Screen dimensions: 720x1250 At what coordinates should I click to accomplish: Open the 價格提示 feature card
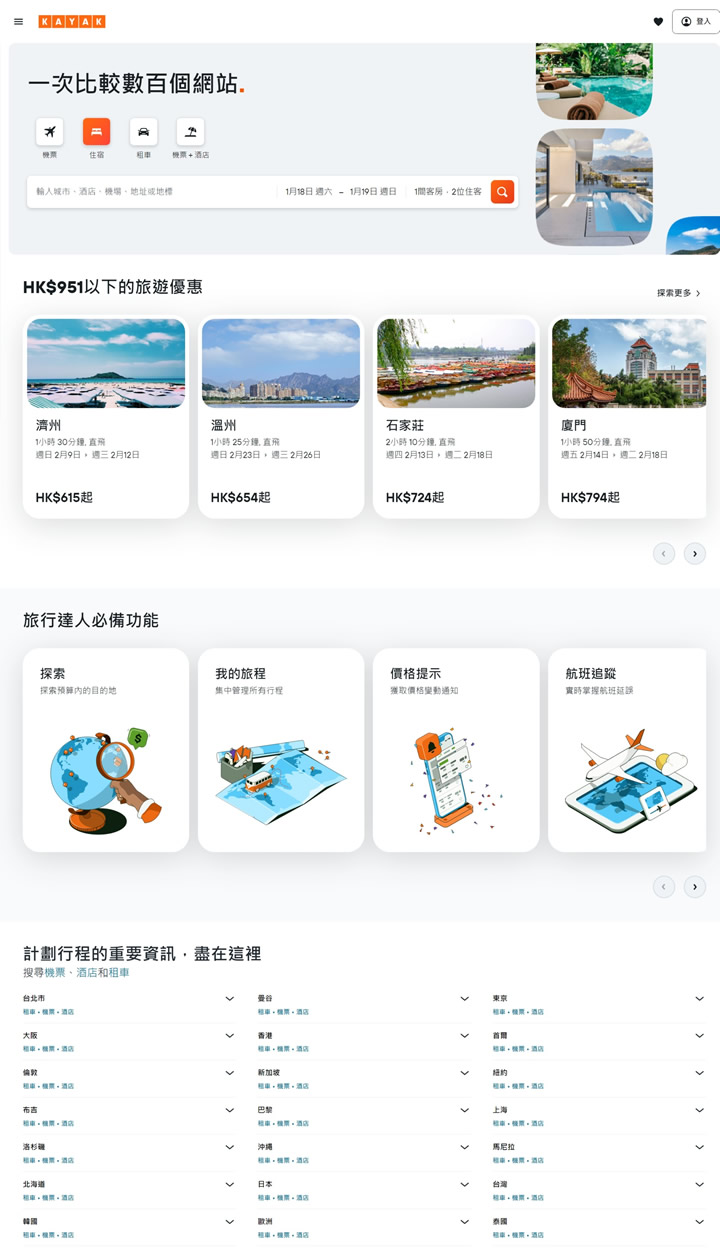pos(456,750)
